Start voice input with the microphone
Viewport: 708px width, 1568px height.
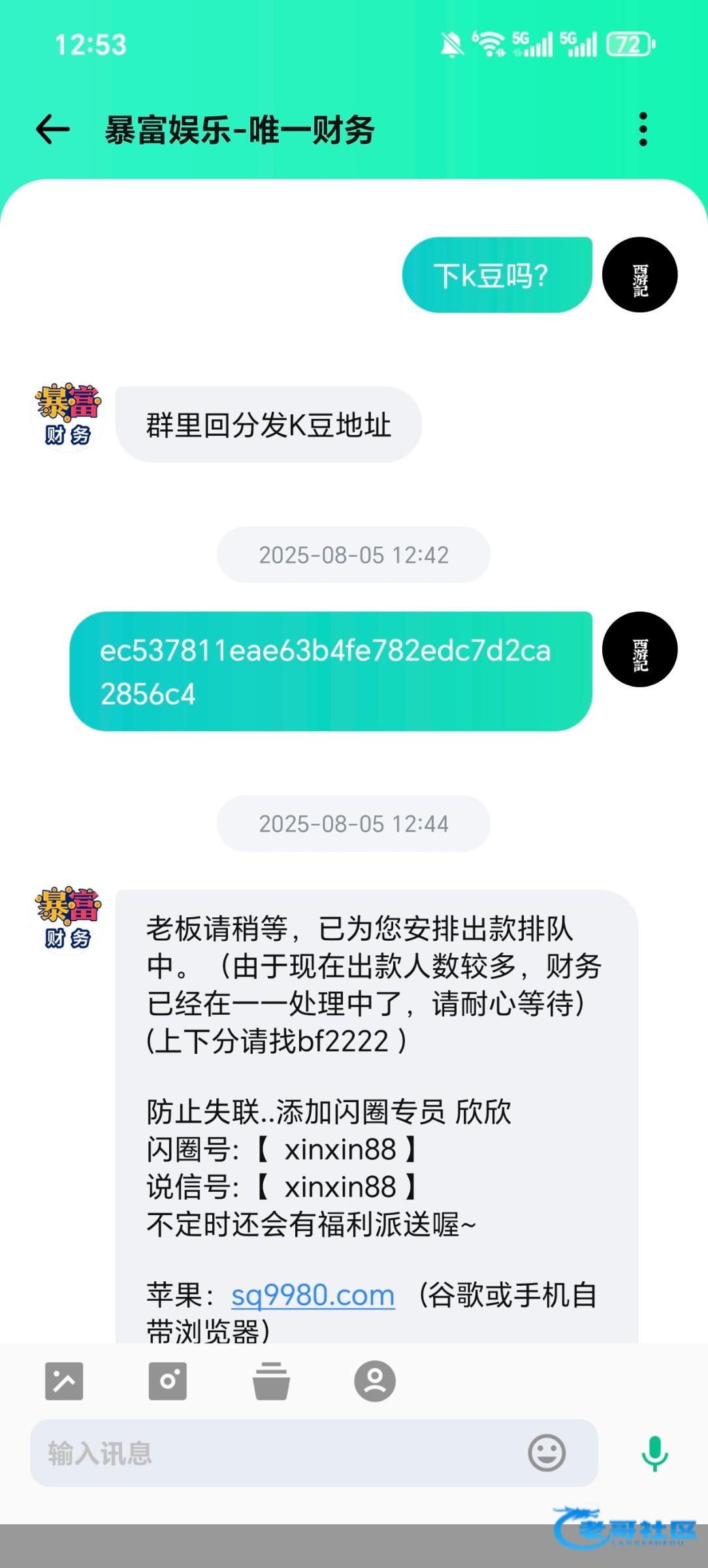[654, 1454]
